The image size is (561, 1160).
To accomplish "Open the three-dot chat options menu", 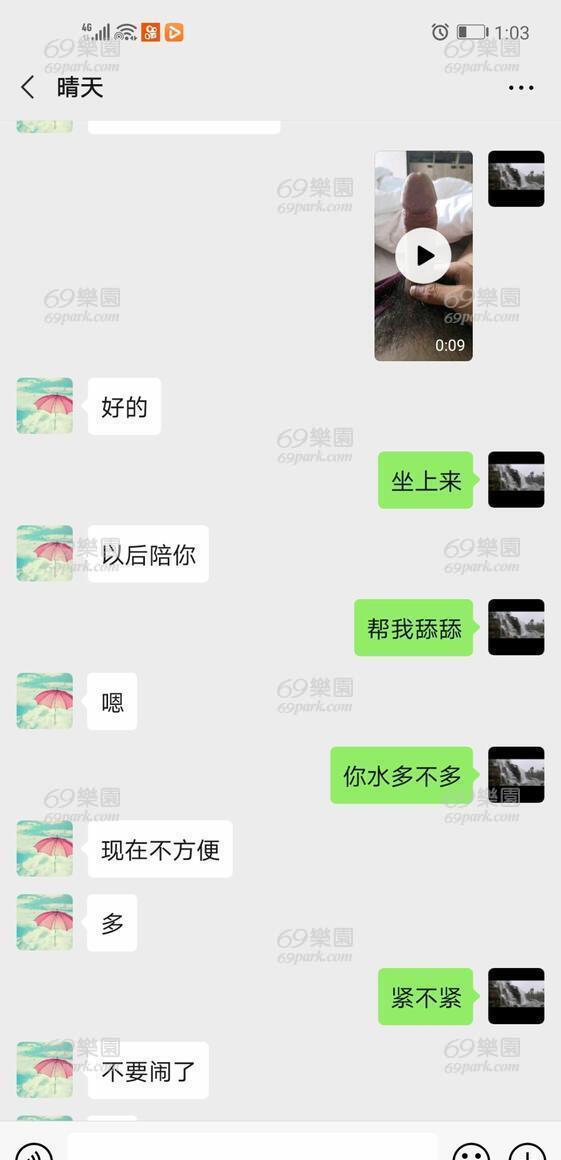I will [x=521, y=88].
